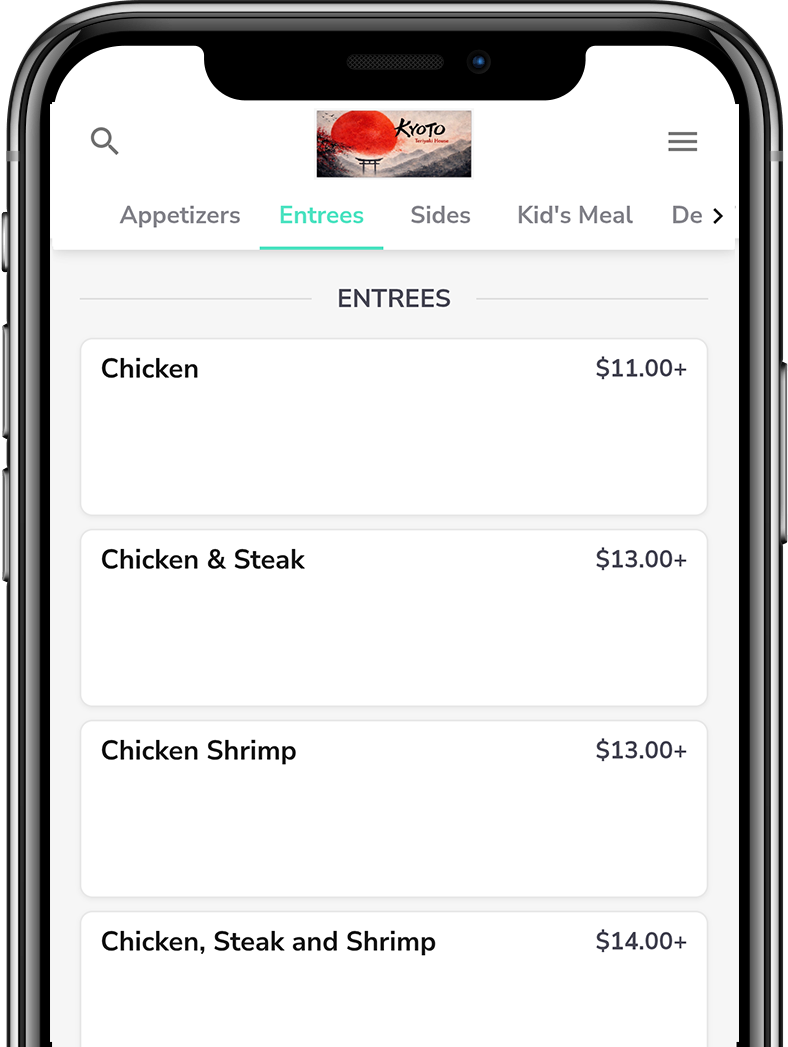Open the Chicken entree card

[x=393, y=427]
